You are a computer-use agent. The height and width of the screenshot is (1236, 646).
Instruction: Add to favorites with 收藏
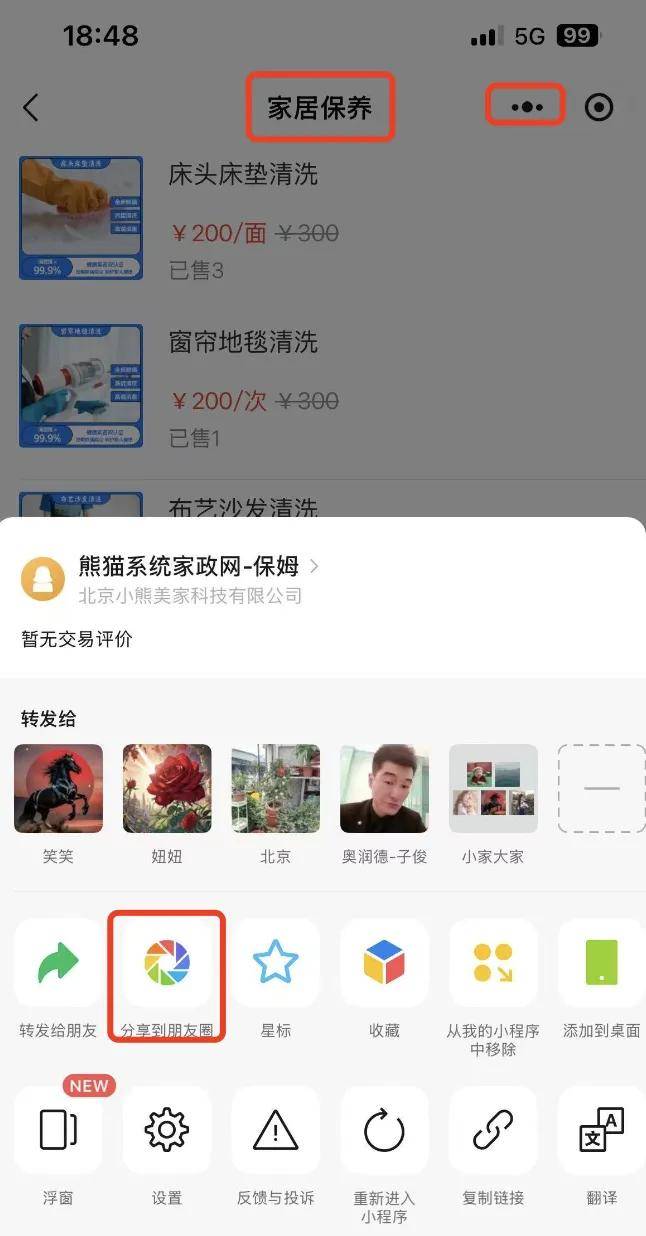385,963
